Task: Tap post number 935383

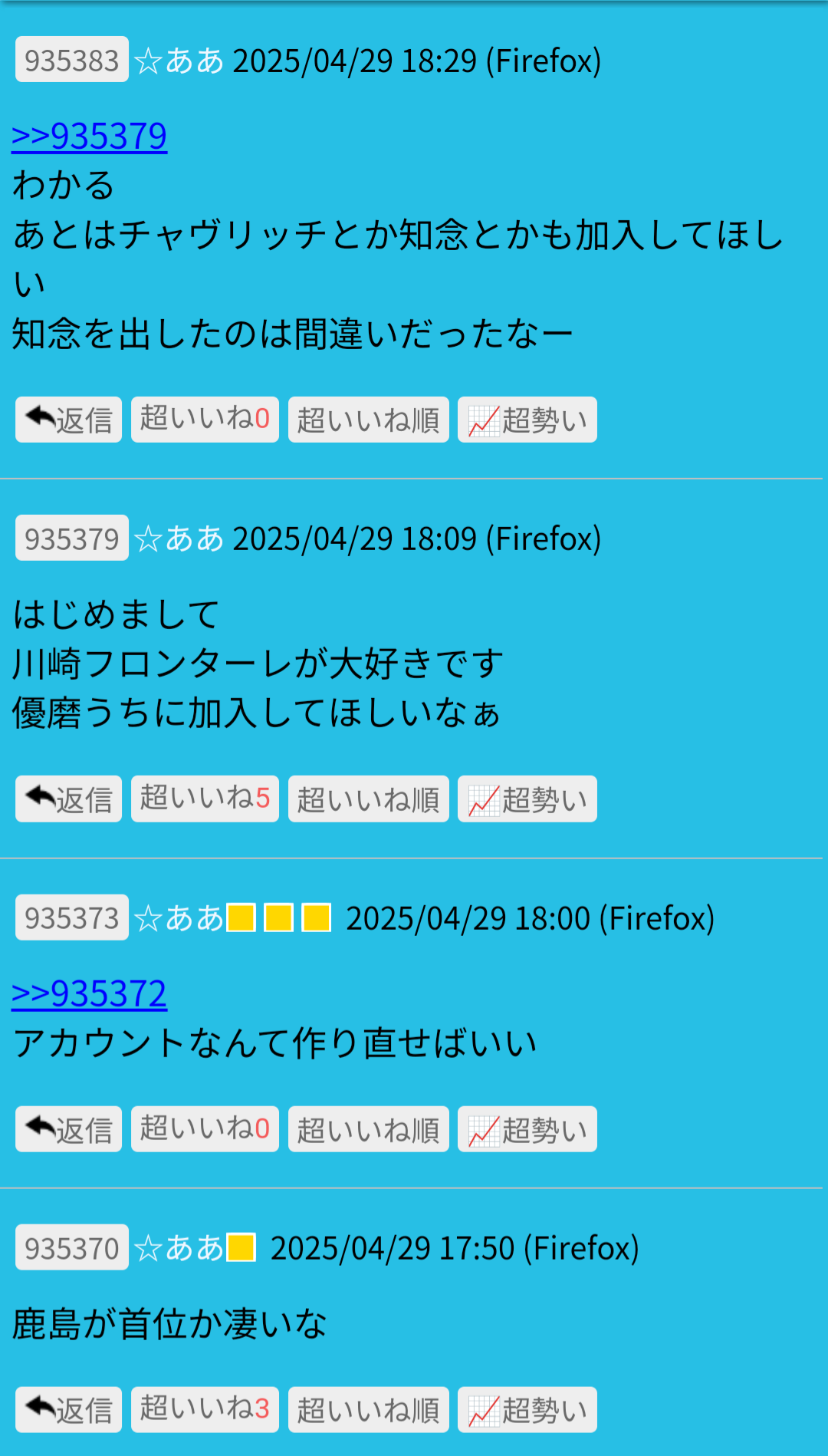Action: (71, 60)
